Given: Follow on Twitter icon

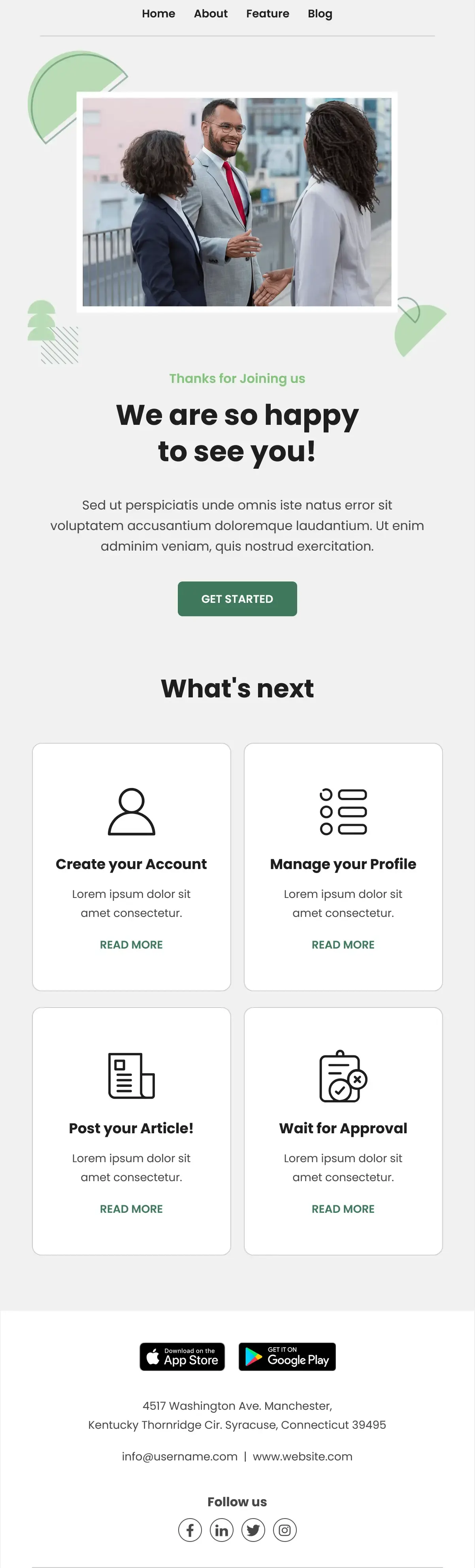Looking at the screenshot, I should pyautogui.click(x=253, y=1530).
